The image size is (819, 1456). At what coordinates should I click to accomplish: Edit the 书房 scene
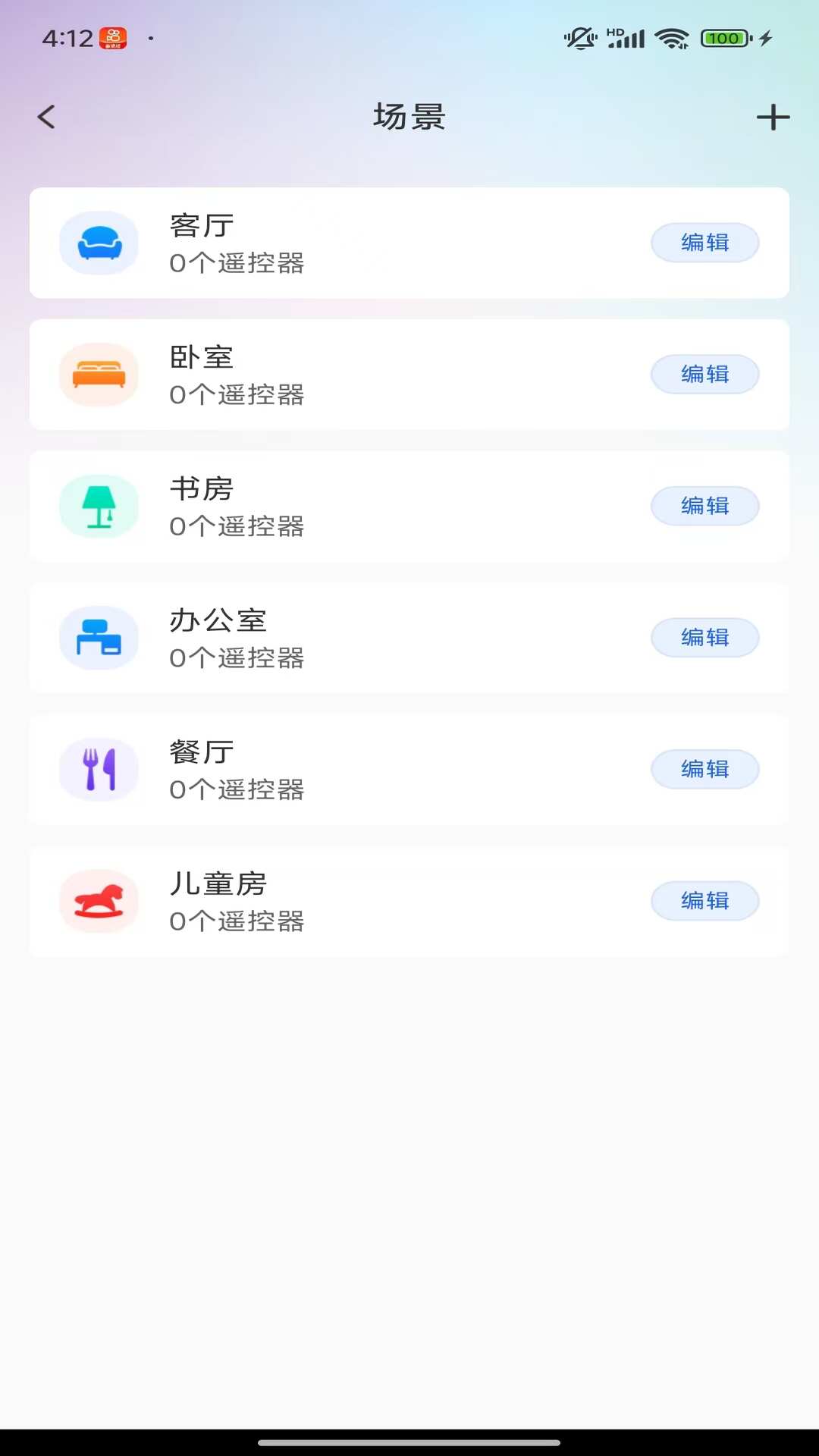tap(704, 506)
